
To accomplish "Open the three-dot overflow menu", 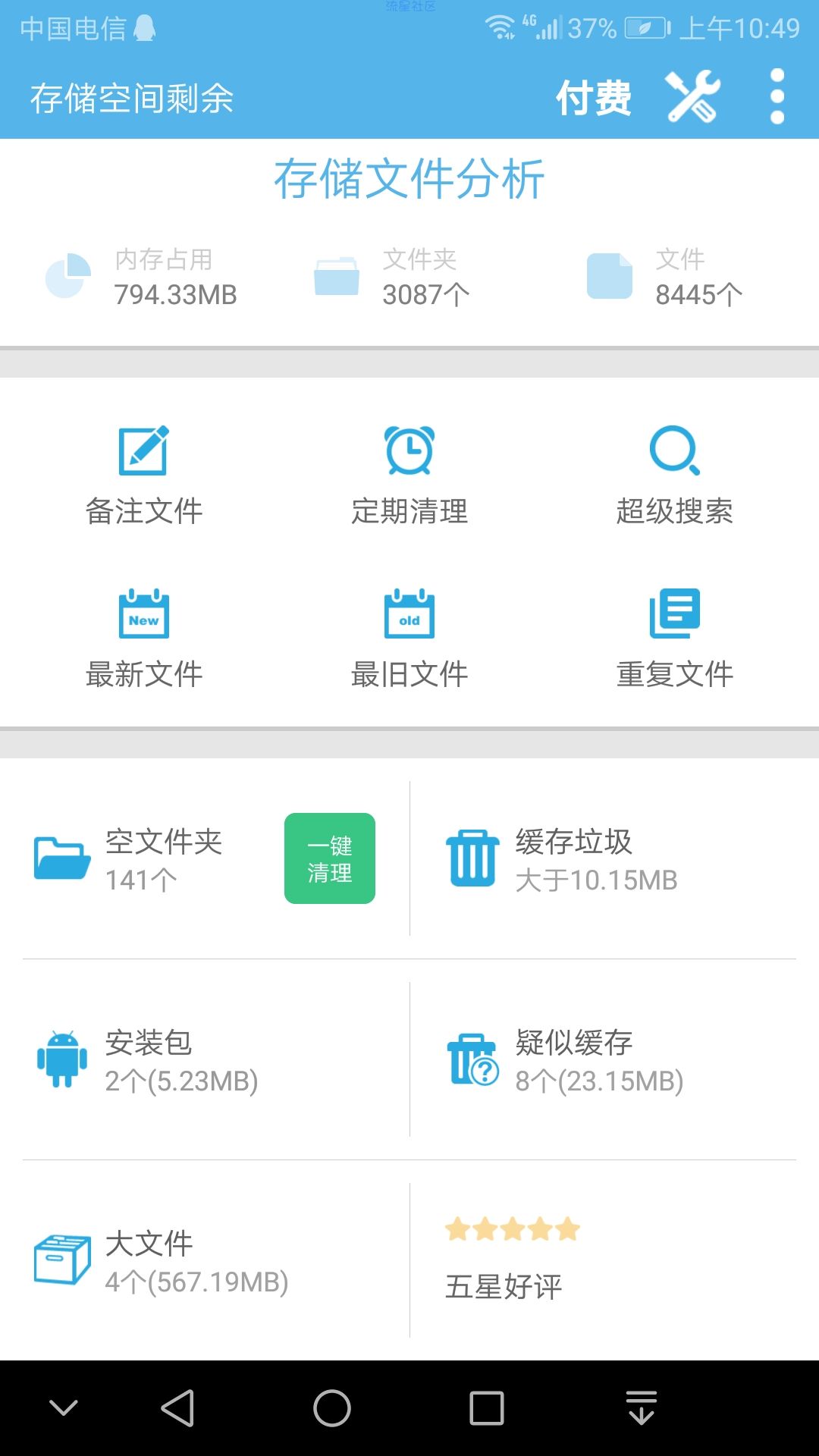I will click(777, 96).
